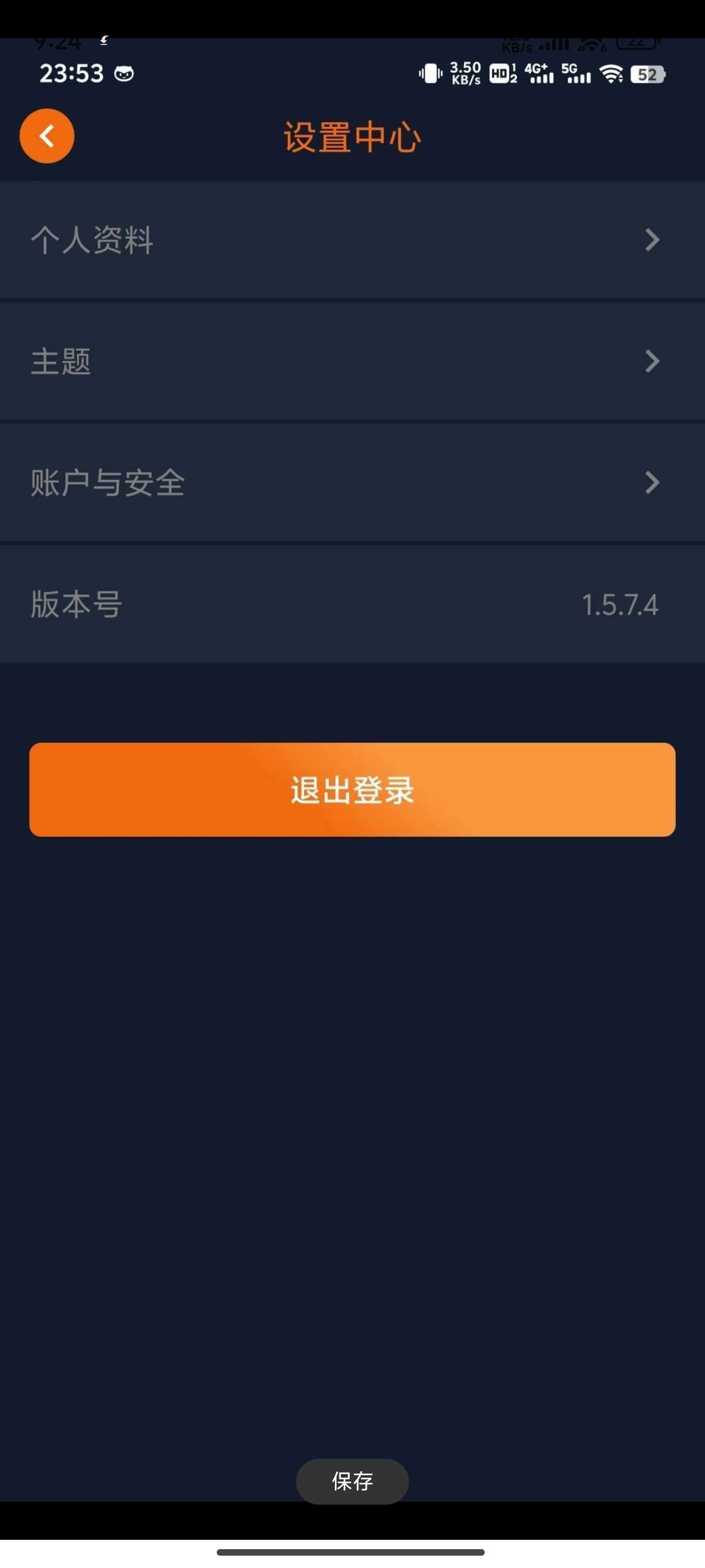Open 账户与安全 settings

click(x=352, y=483)
